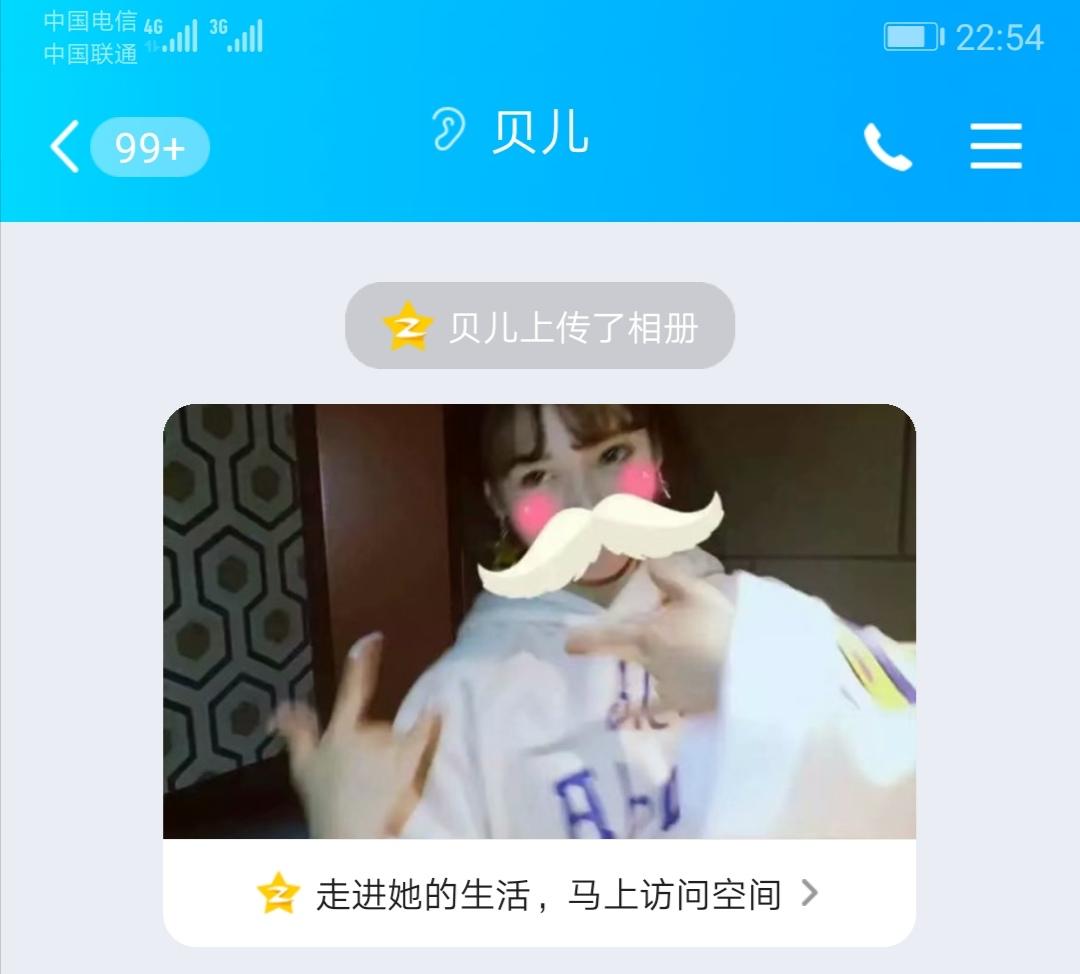Go back to the message list
The height and width of the screenshot is (974, 1080).
66,147
